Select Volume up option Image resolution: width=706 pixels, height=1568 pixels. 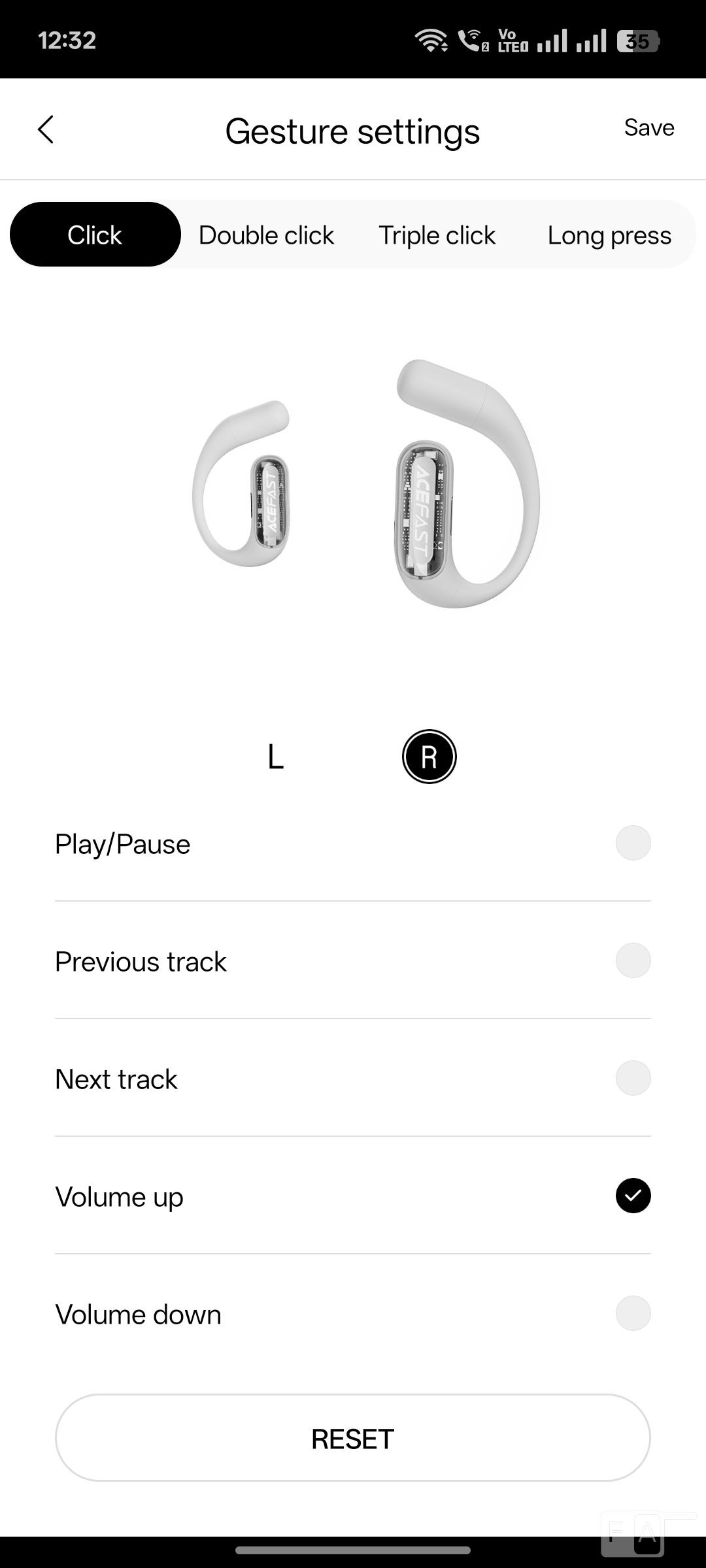coord(353,1196)
